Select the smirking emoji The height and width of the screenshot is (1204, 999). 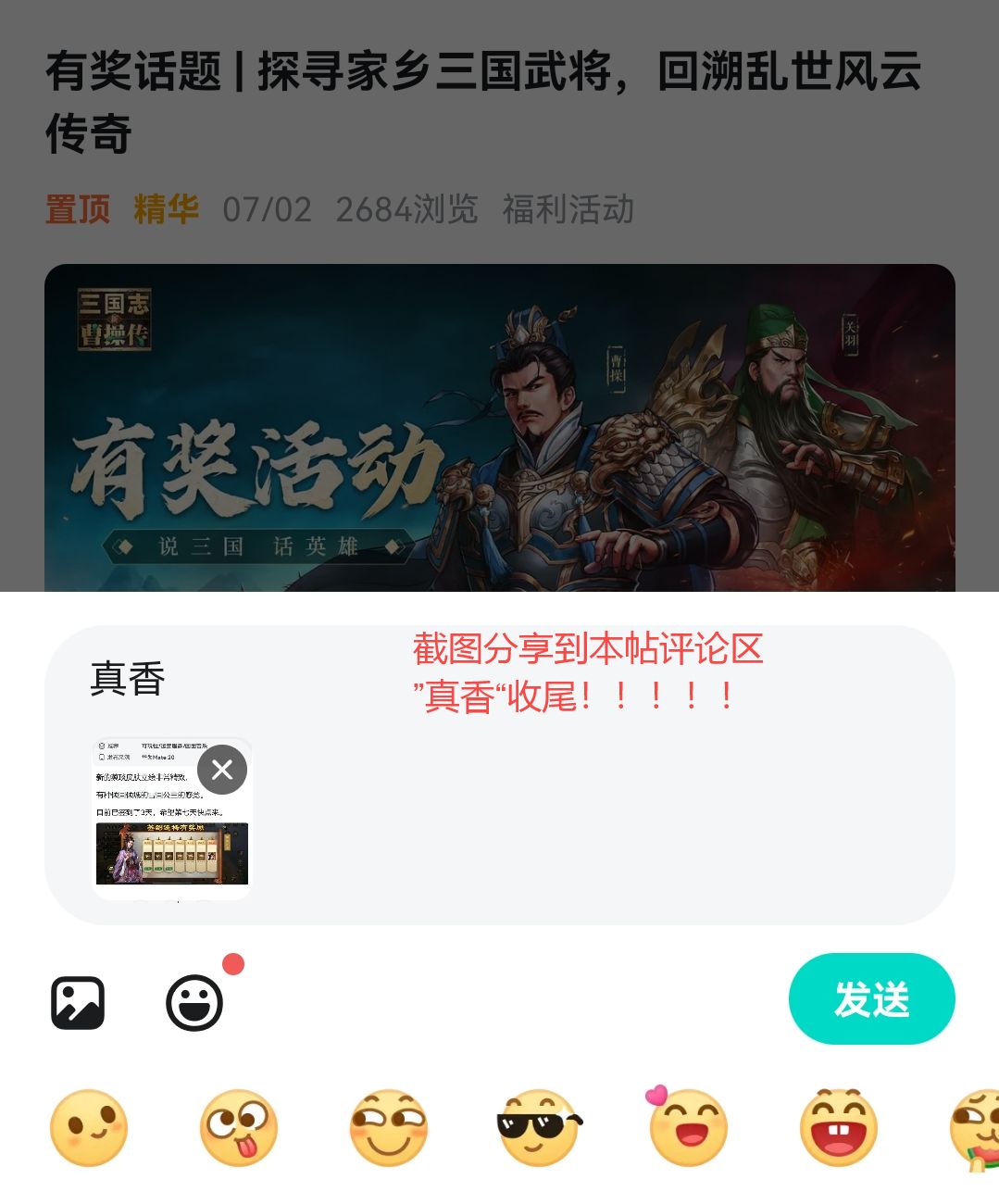tap(388, 1126)
